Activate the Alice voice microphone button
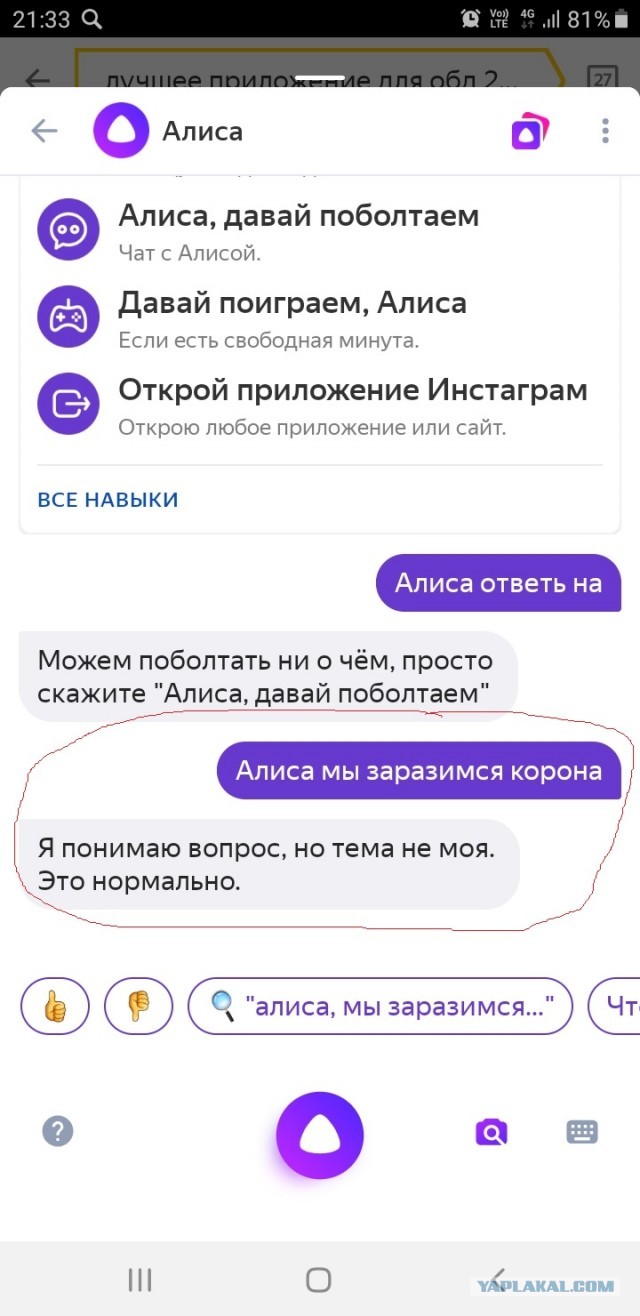Image resolution: width=640 pixels, height=1316 pixels. click(x=320, y=1135)
